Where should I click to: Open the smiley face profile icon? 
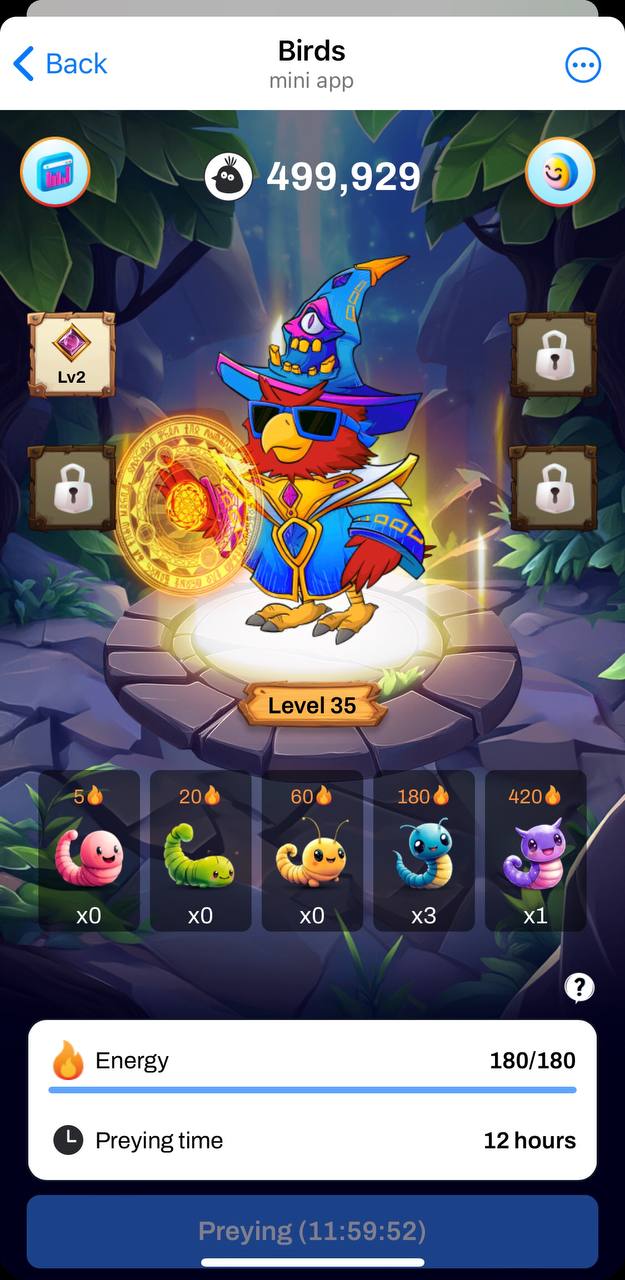pyautogui.click(x=560, y=173)
